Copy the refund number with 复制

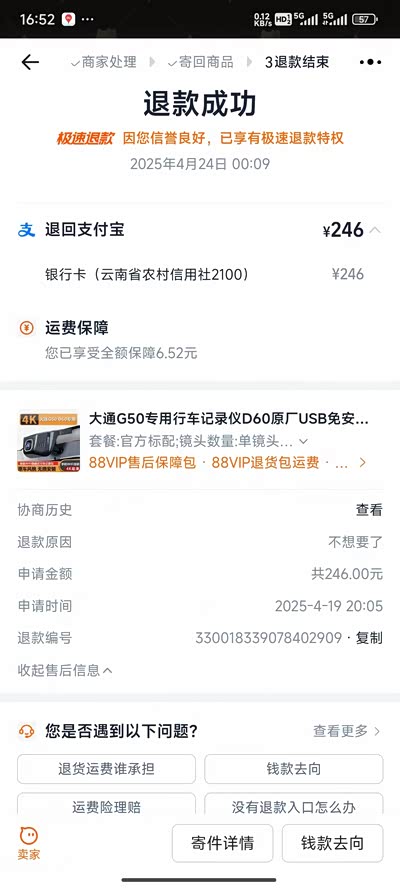click(369, 638)
